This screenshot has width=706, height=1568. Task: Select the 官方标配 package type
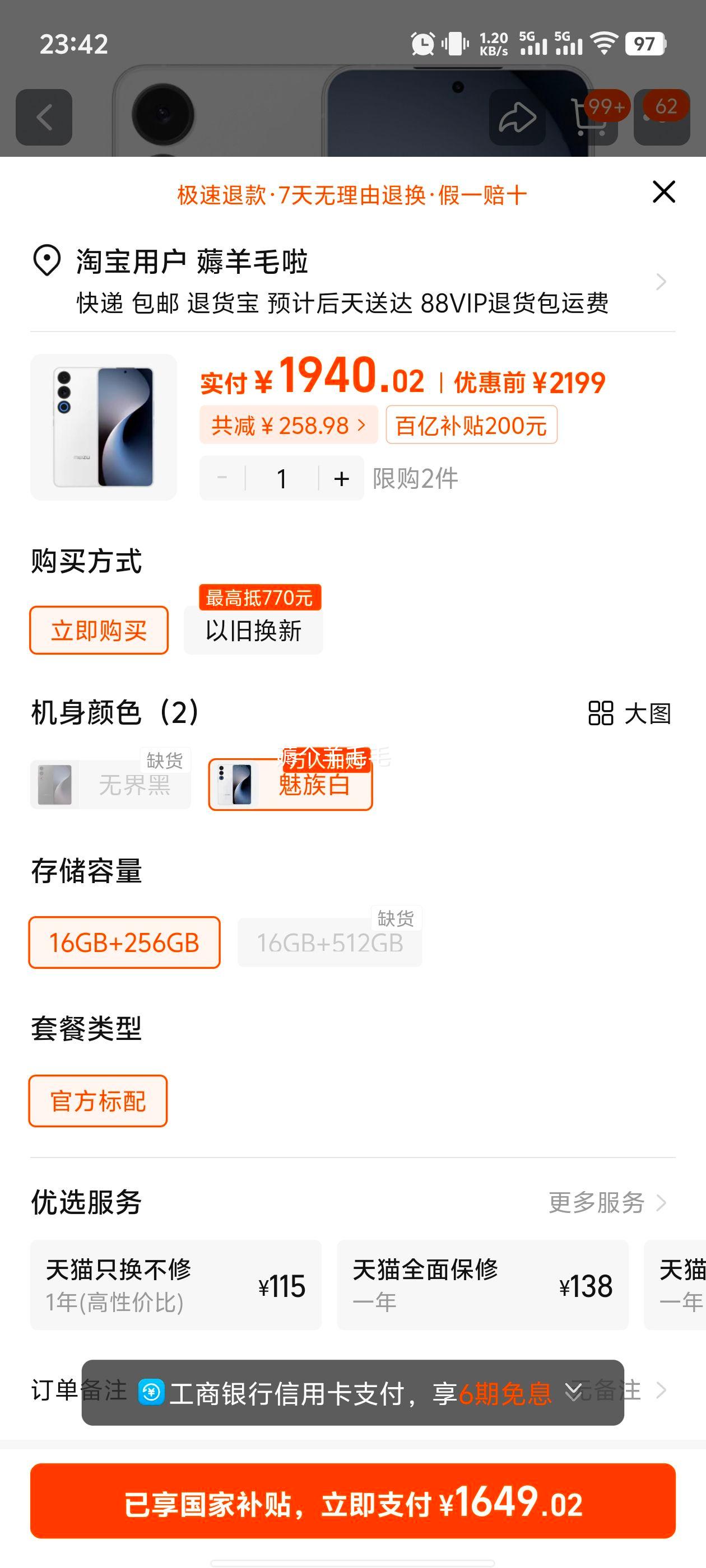[98, 1100]
